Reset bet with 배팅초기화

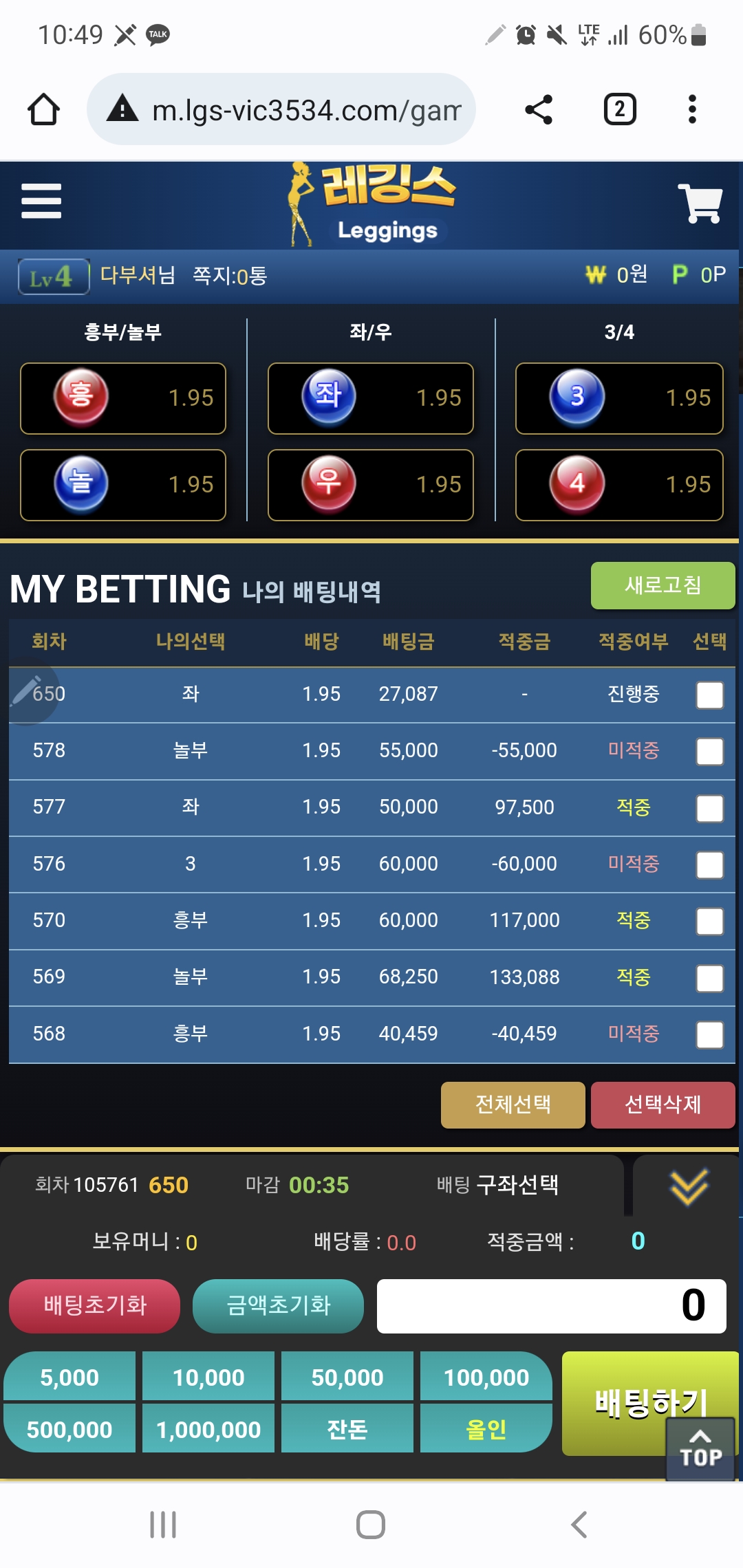click(95, 1305)
